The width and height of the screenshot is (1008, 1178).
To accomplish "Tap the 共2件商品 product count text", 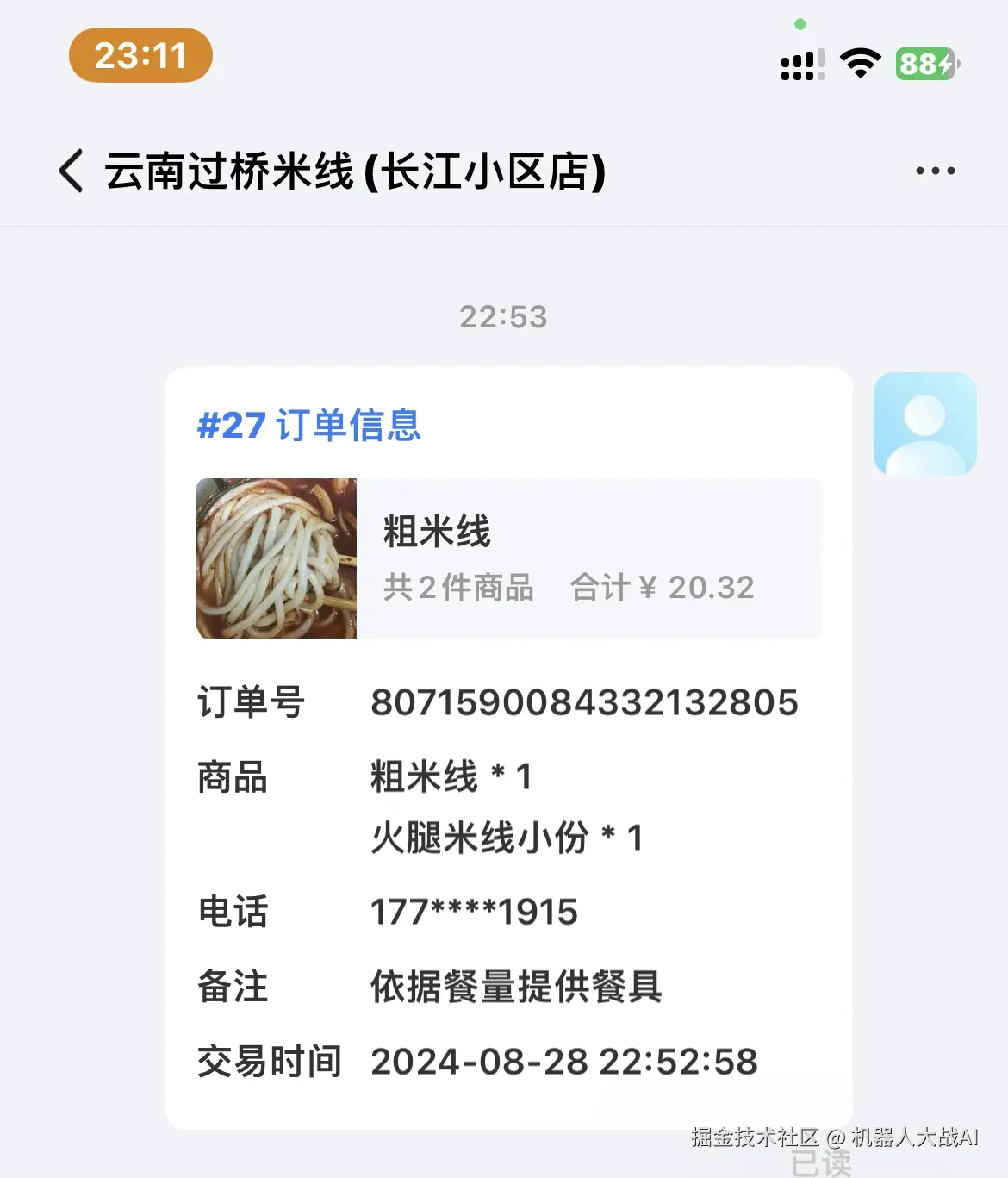I will click(x=457, y=587).
